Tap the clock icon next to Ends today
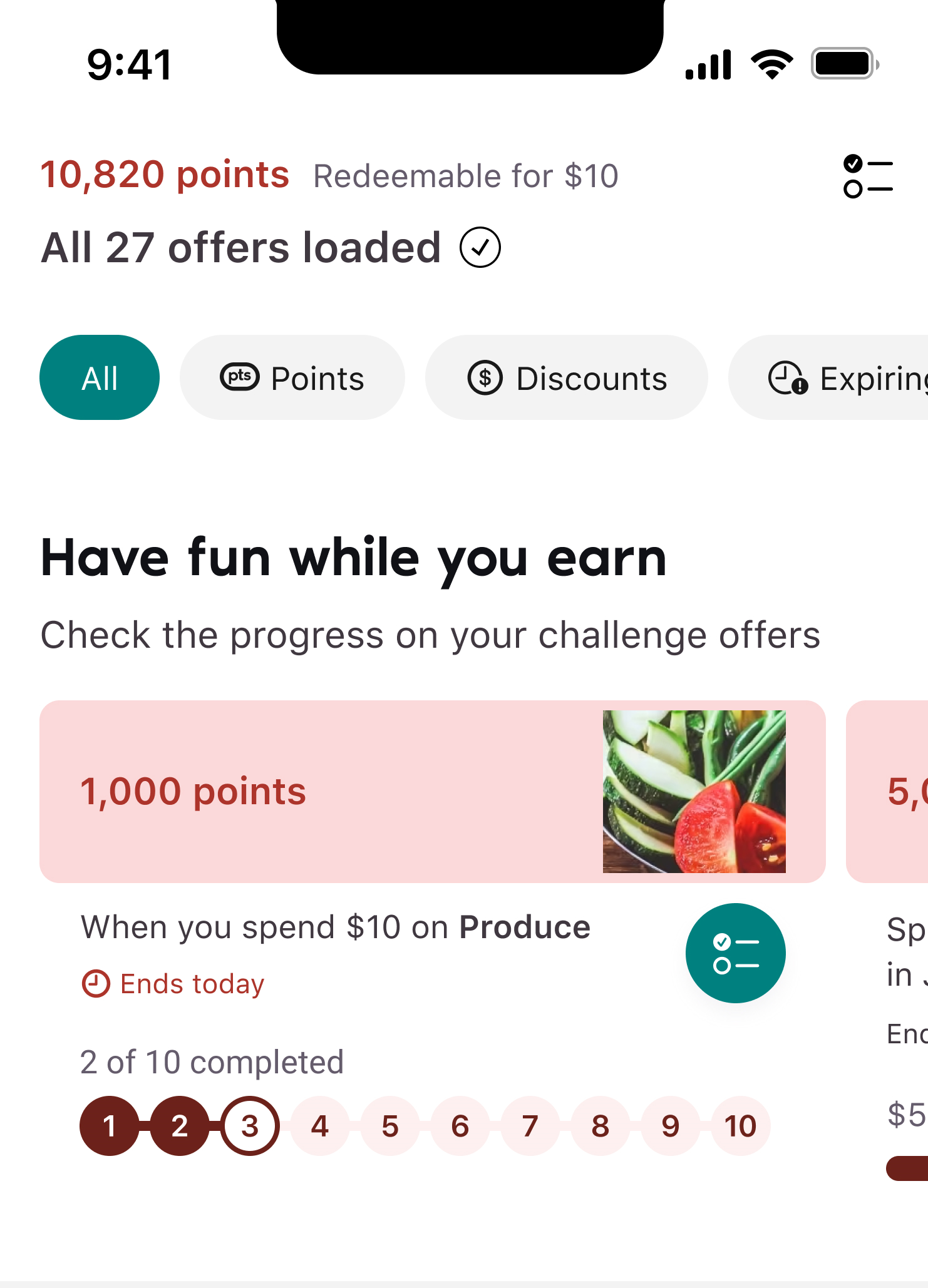Viewport: 928px width, 1288px height. pos(95,984)
